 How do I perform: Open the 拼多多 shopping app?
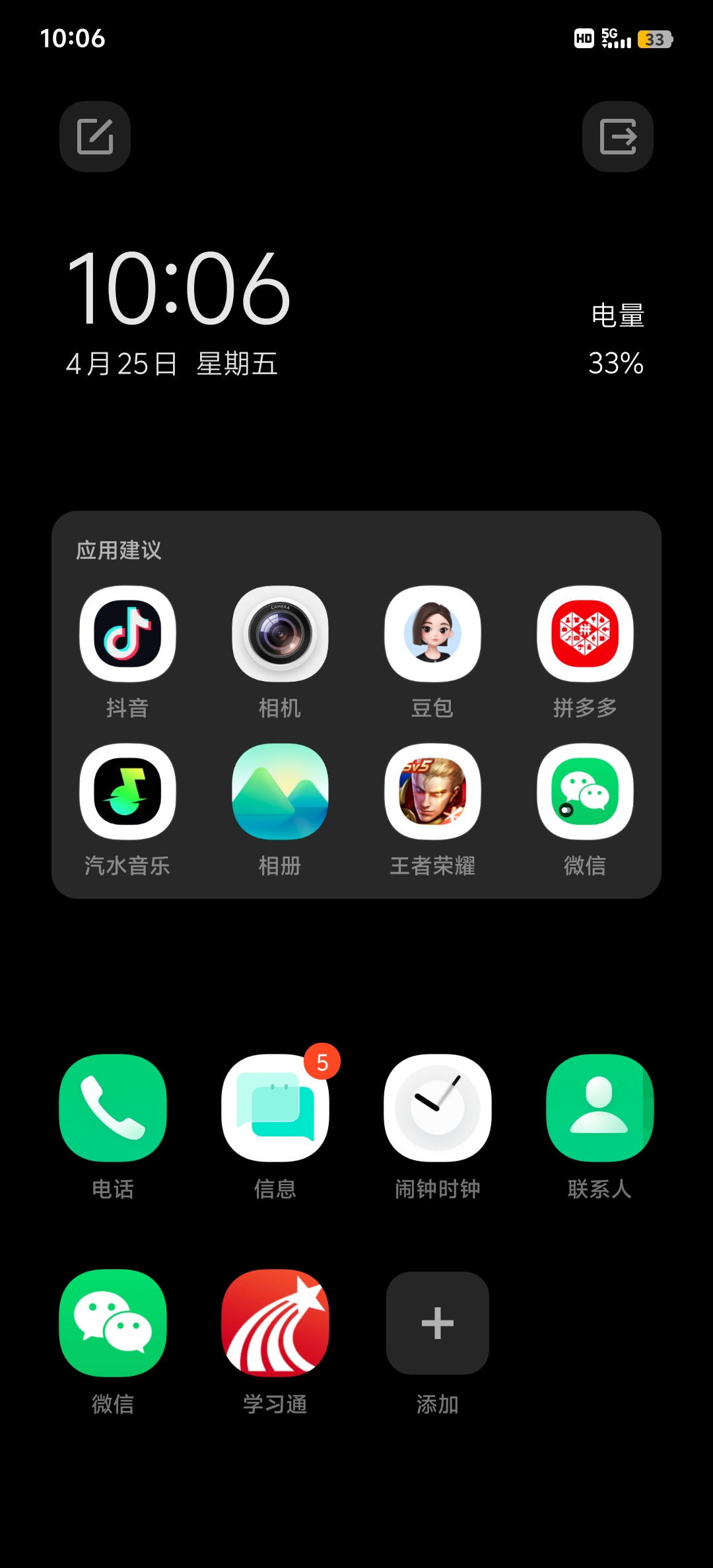(x=585, y=634)
